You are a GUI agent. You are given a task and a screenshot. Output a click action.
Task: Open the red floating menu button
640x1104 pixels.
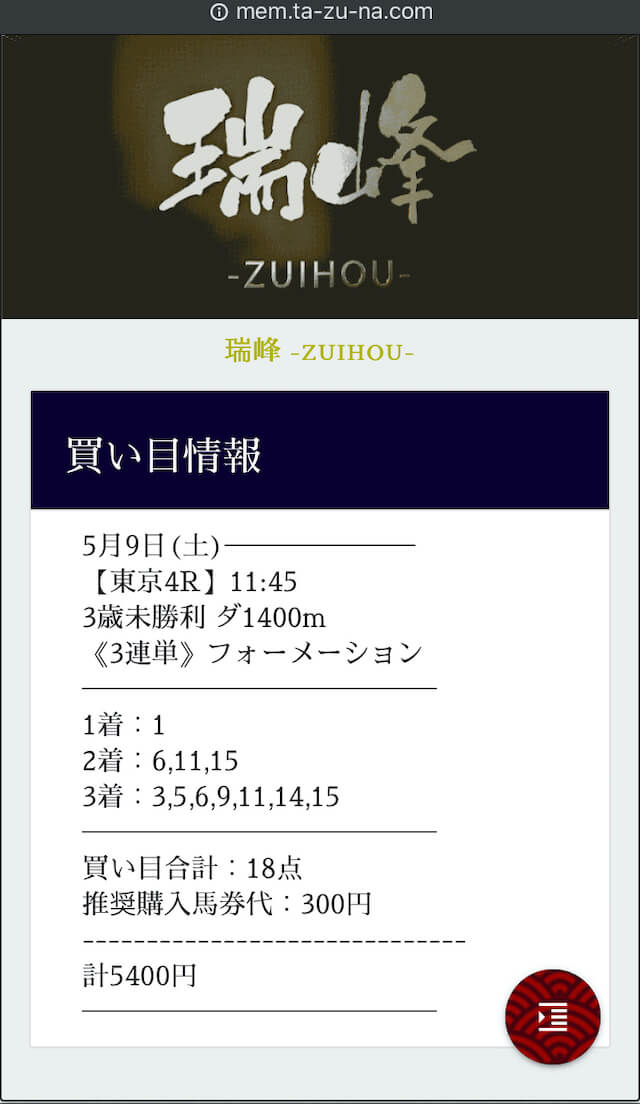coord(553,1017)
